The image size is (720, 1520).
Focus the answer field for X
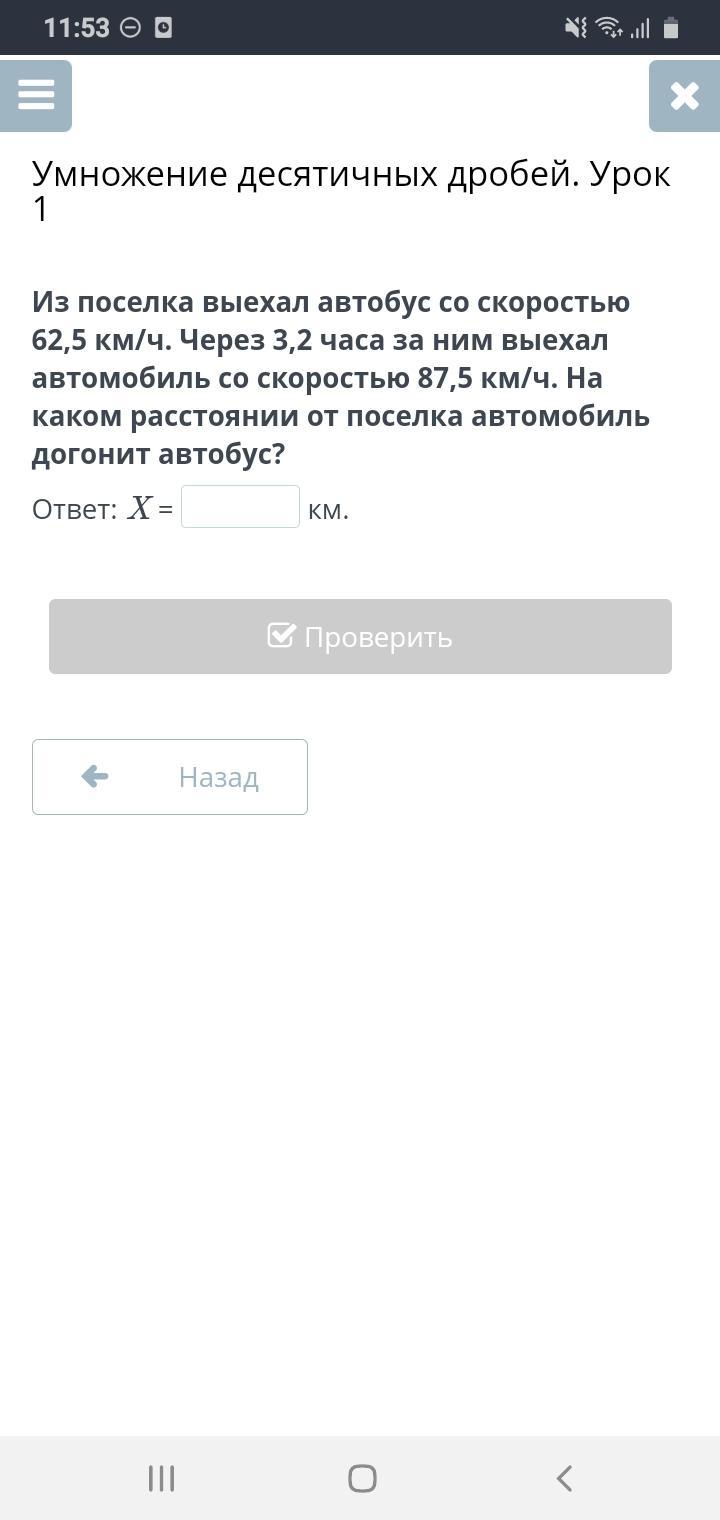[x=240, y=506]
